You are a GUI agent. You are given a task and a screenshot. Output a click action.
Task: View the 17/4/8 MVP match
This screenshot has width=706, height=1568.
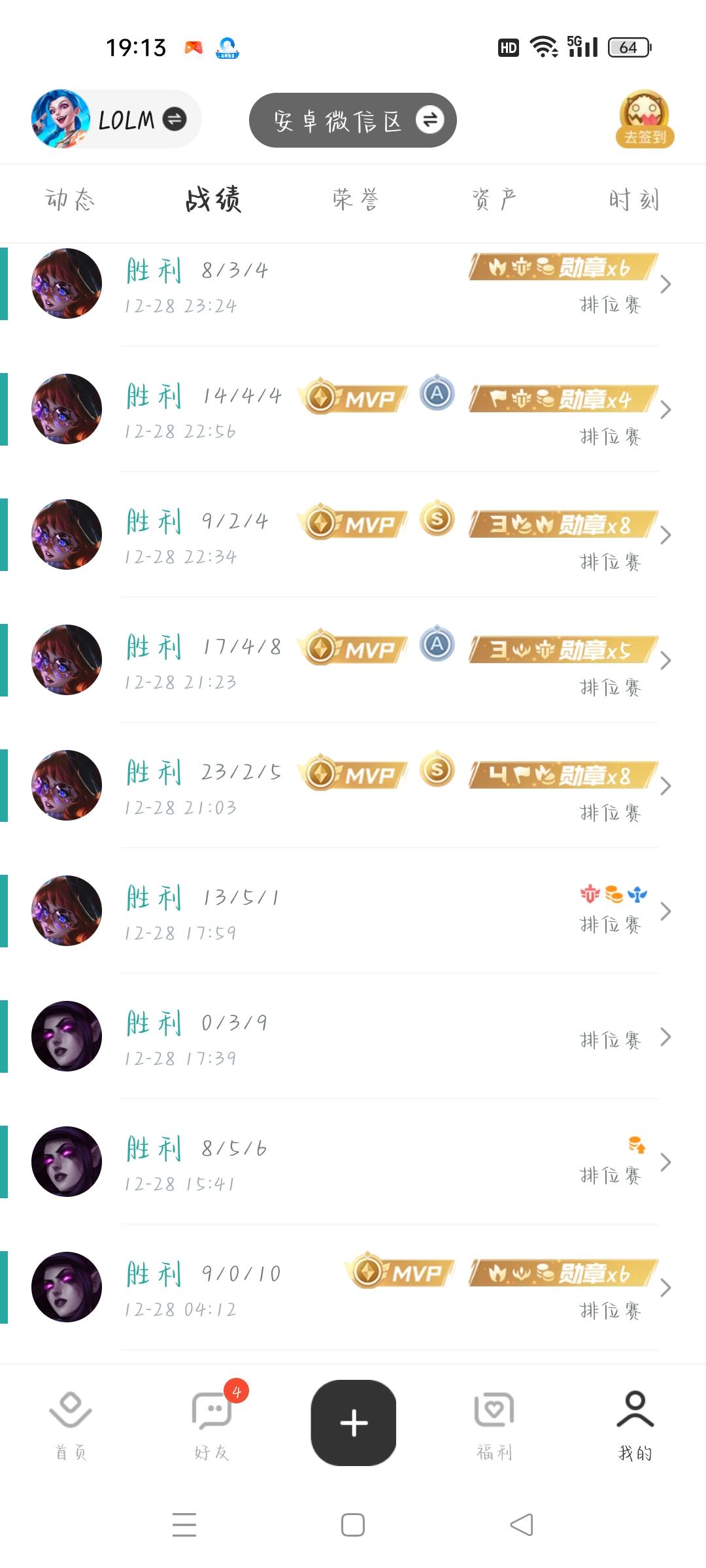point(353,661)
